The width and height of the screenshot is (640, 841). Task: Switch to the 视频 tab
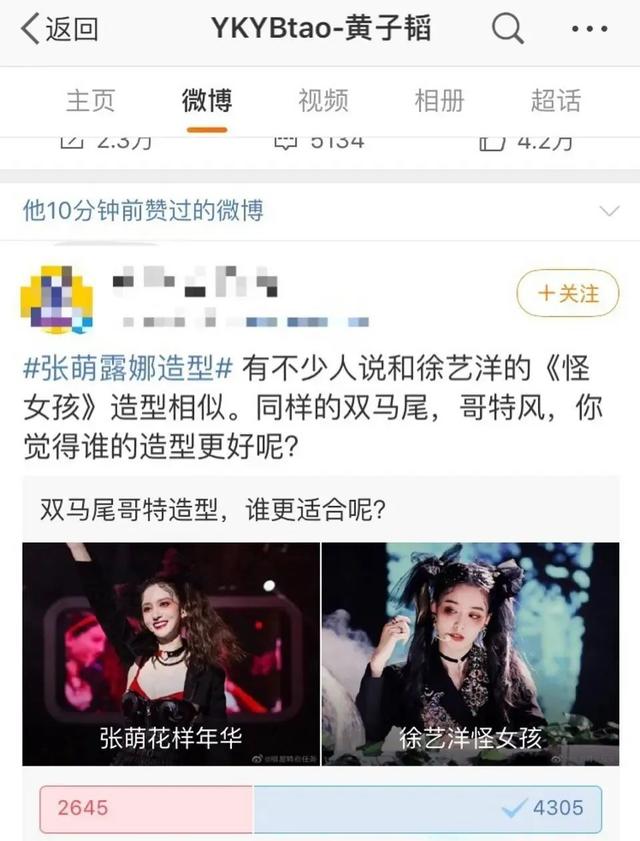(323, 101)
